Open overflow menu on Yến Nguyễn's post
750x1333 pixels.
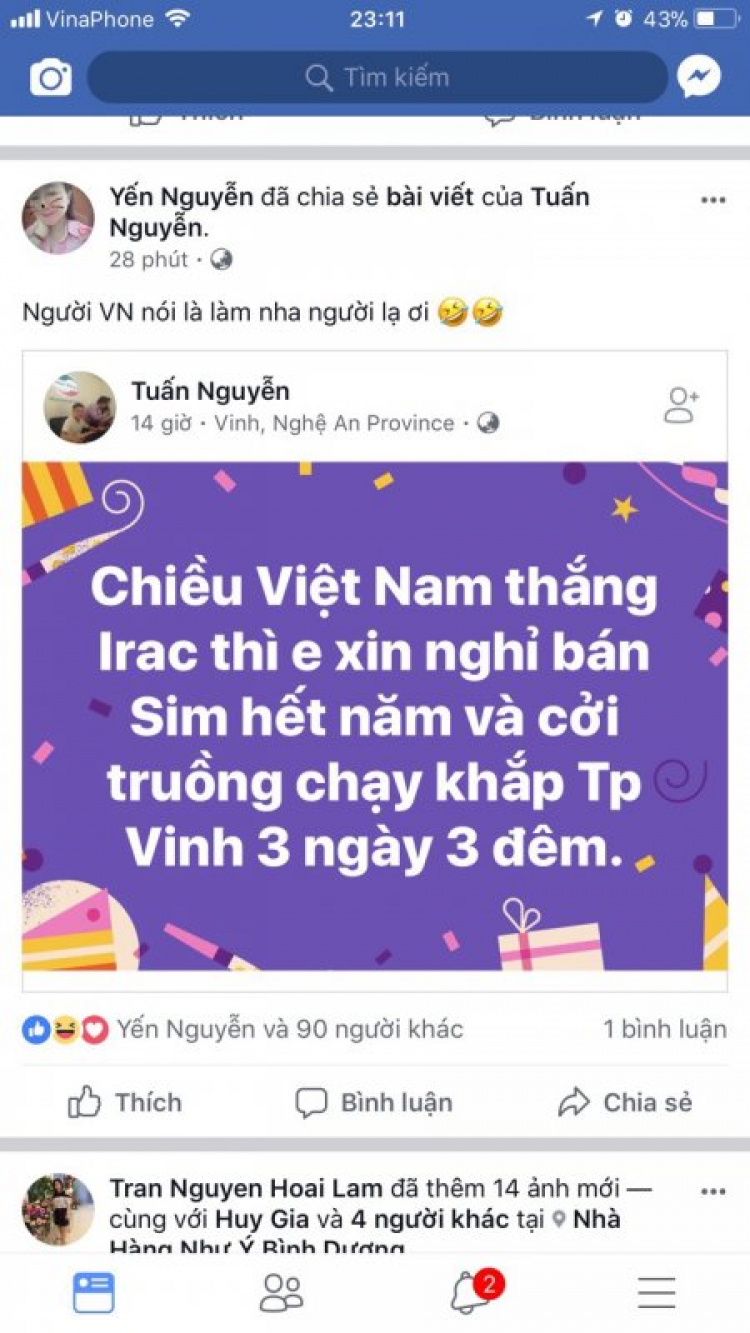coord(713,201)
